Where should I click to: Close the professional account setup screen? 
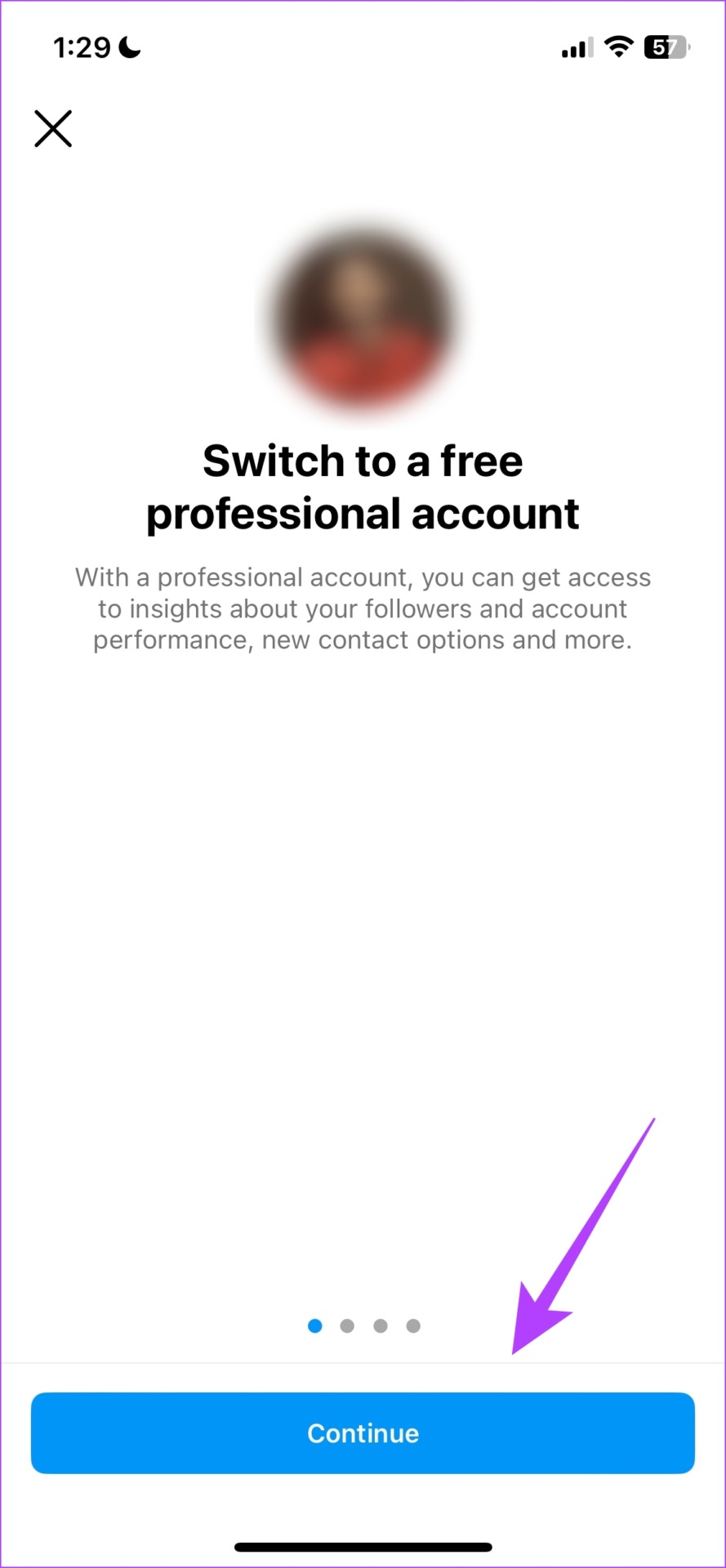tap(53, 129)
